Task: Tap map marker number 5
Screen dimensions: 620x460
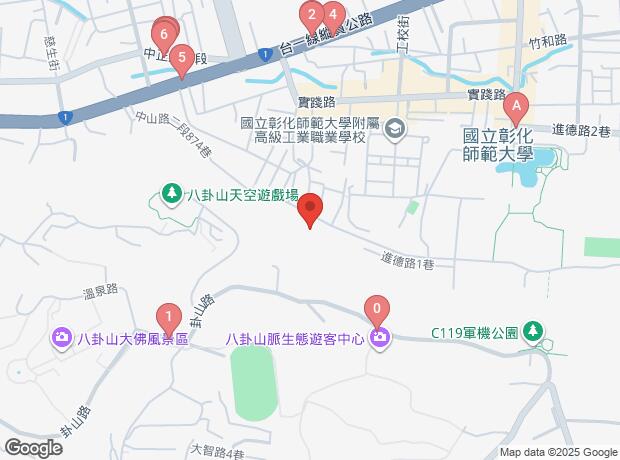Action: pos(180,59)
